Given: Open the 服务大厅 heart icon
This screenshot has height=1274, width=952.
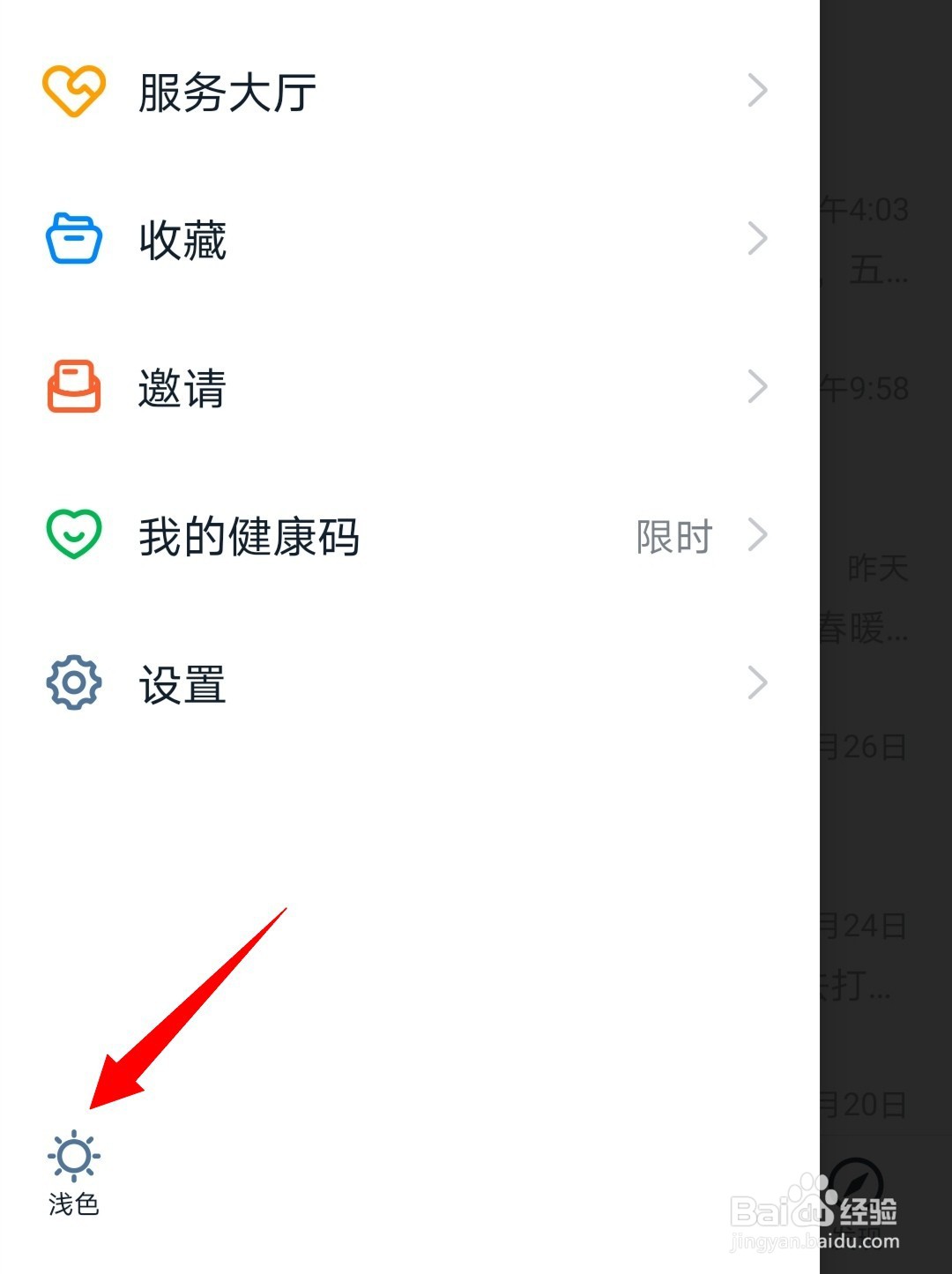Looking at the screenshot, I should pos(75,88).
